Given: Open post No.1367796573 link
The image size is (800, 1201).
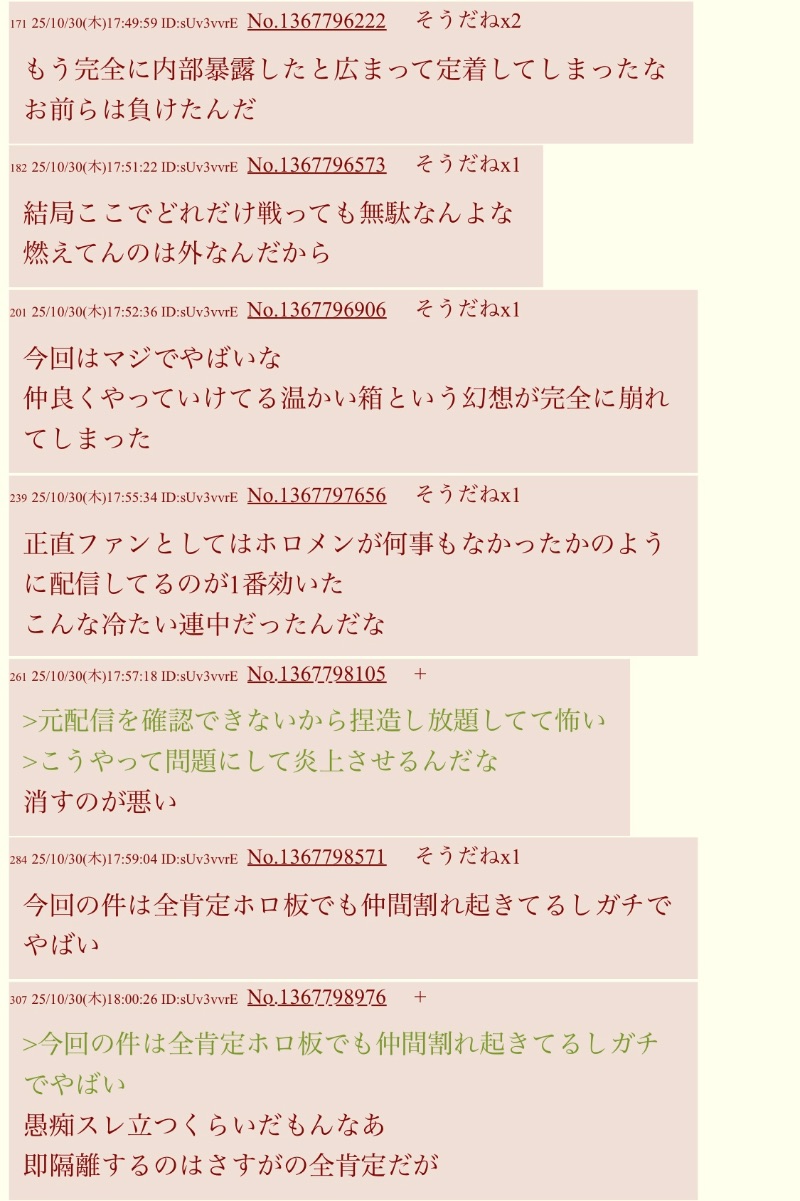Looking at the screenshot, I should point(316,165).
